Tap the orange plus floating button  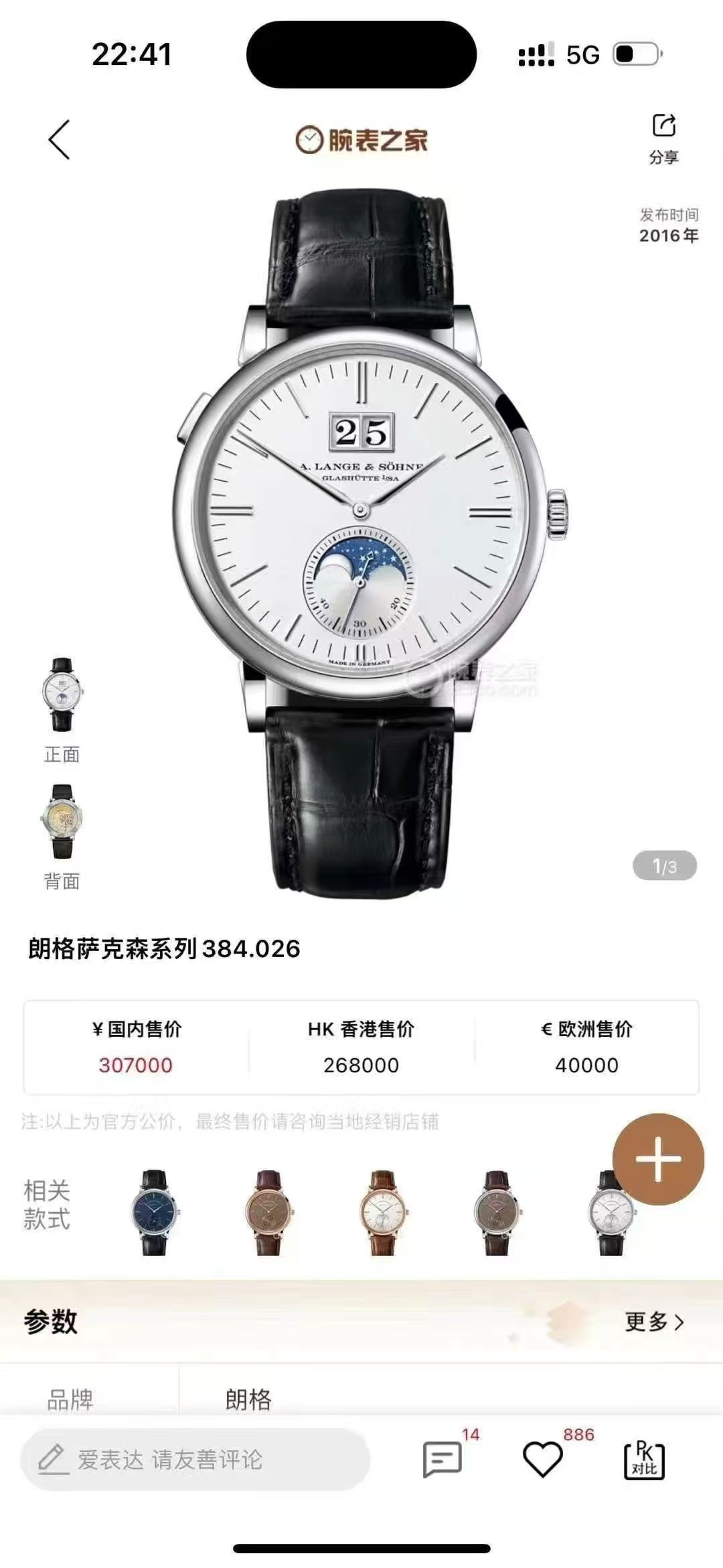click(x=658, y=1159)
